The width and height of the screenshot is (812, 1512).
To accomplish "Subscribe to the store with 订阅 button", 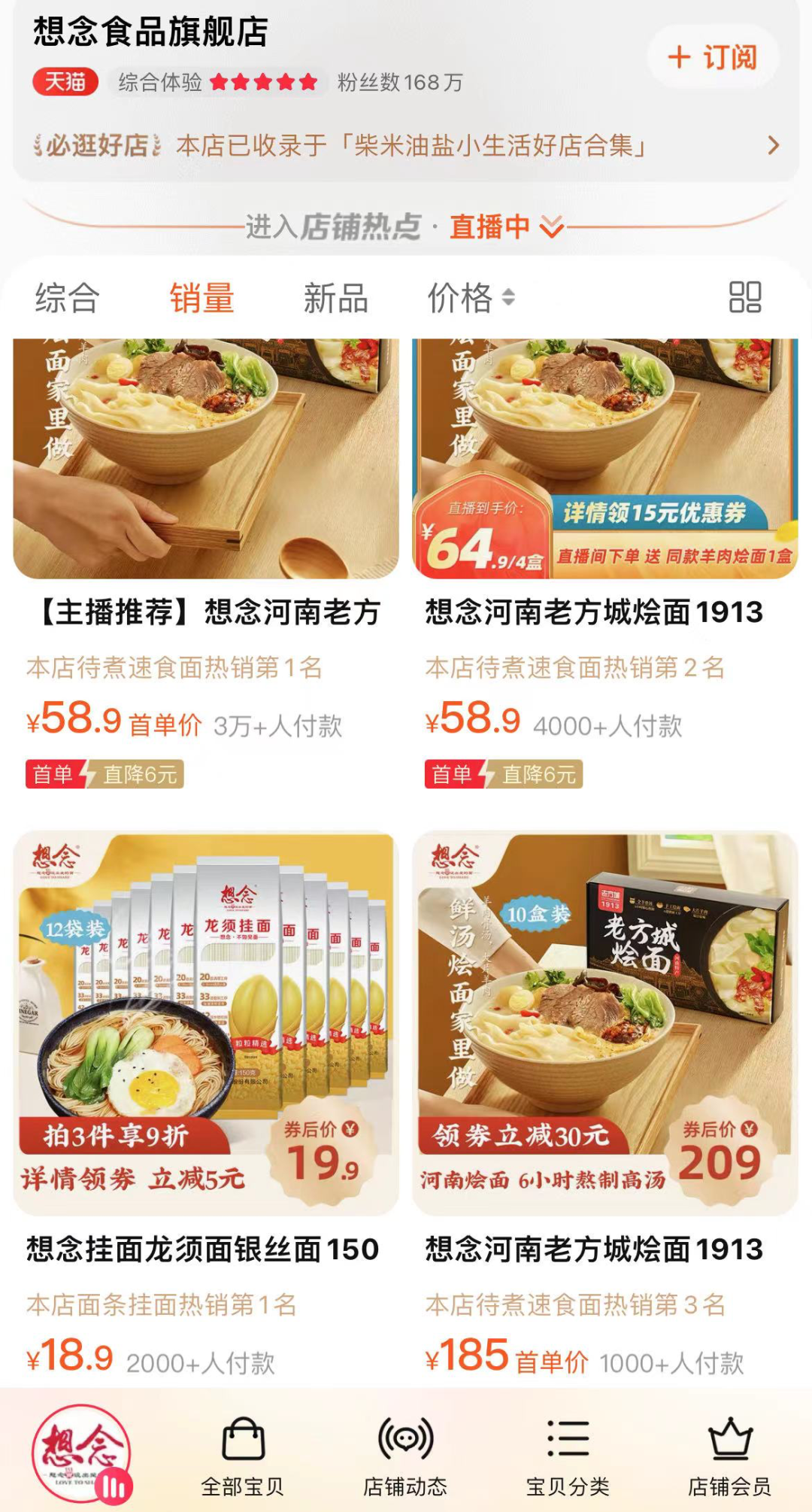I will click(x=713, y=57).
